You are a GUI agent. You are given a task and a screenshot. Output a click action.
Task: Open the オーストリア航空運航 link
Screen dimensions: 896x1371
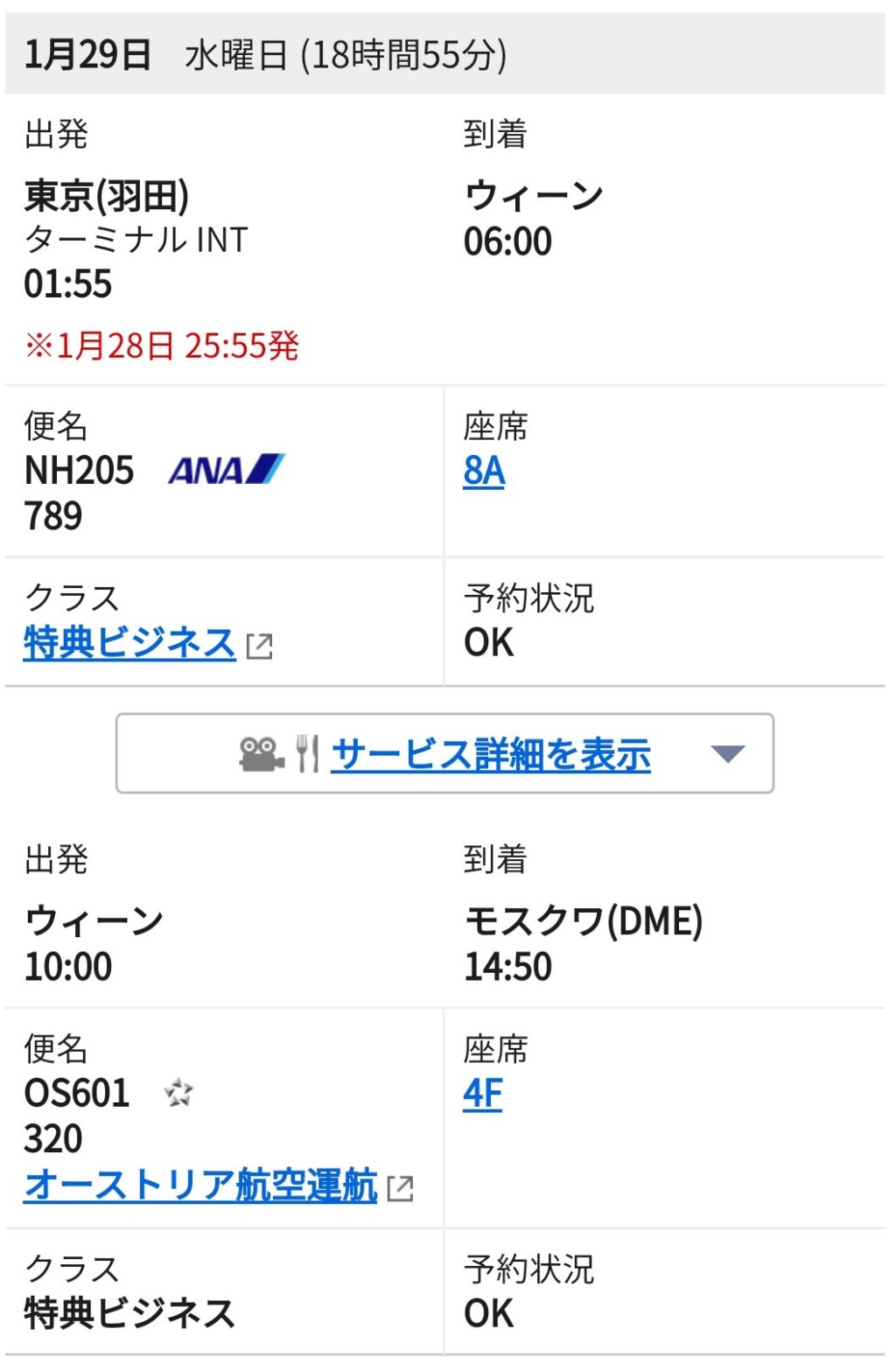[200, 1186]
